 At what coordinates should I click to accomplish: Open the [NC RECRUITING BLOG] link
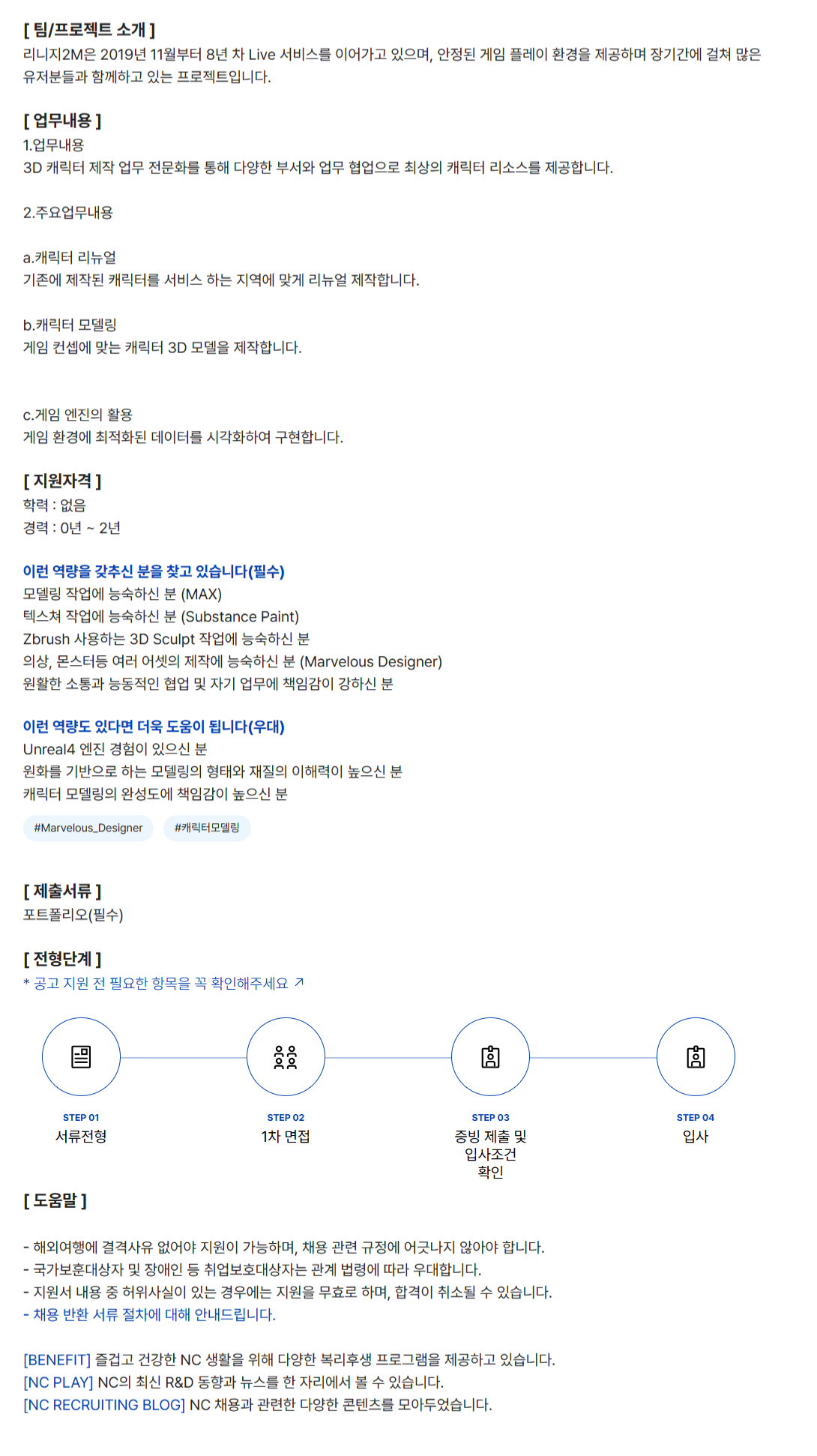(104, 1404)
